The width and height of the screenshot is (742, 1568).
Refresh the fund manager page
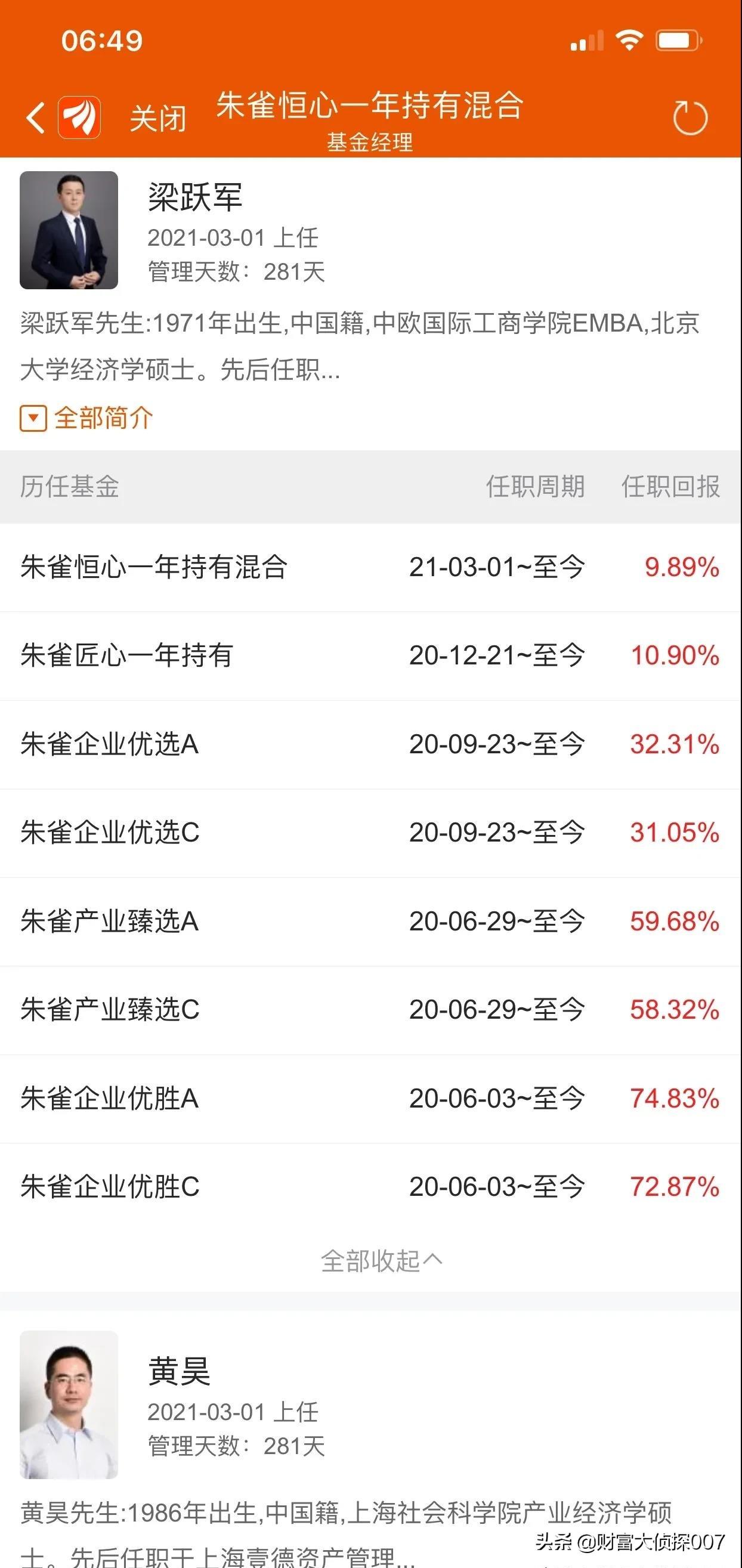[x=690, y=117]
